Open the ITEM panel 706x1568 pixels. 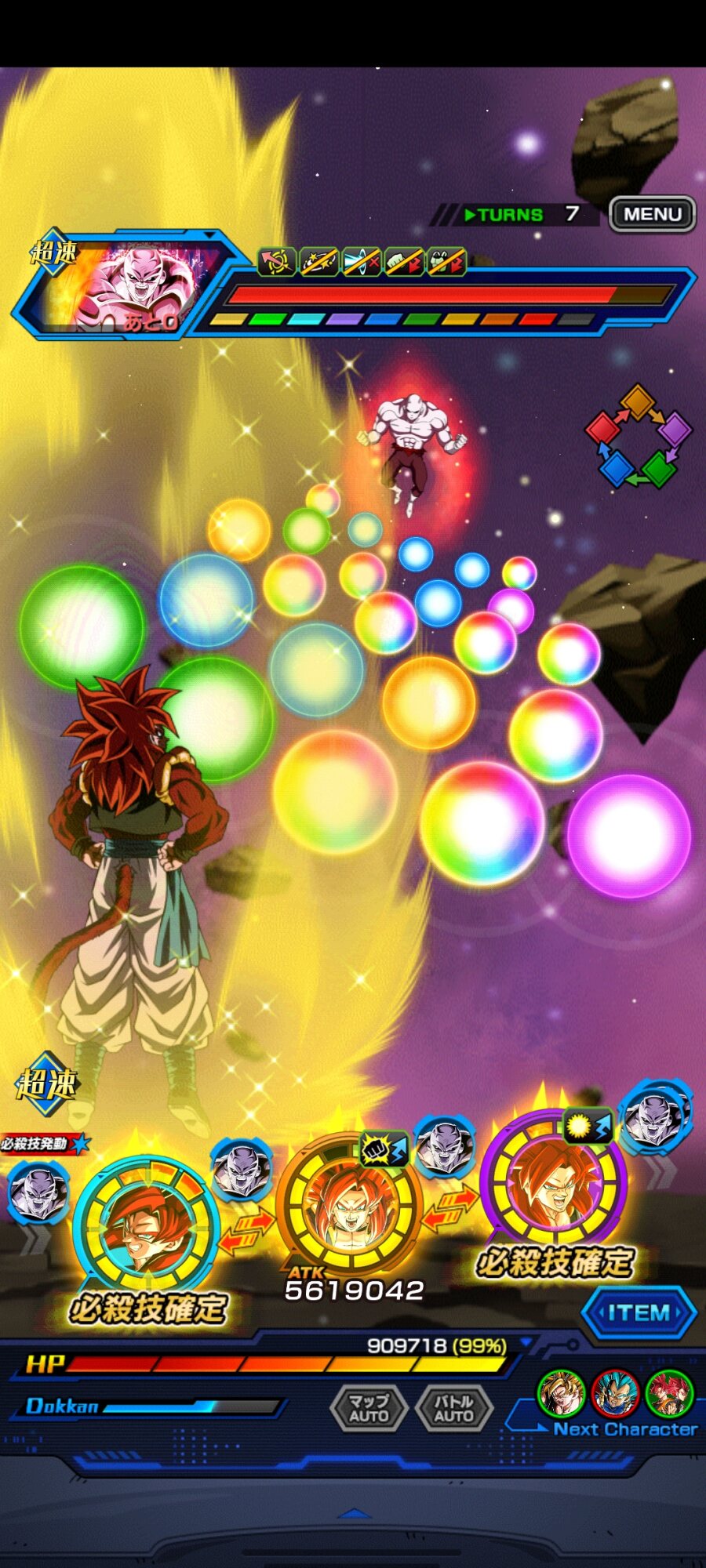point(639,1312)
